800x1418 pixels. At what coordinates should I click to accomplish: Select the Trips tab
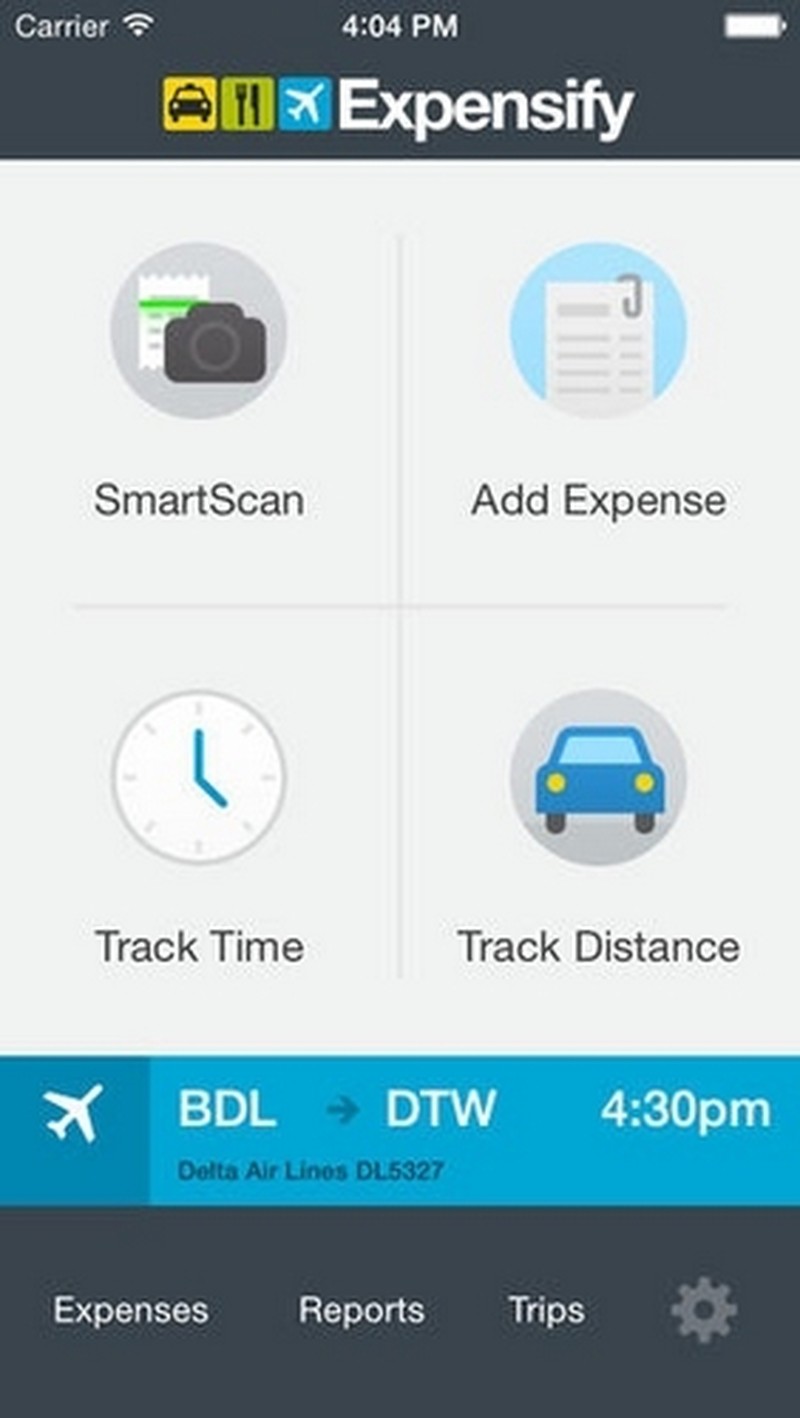point(546,1310)
